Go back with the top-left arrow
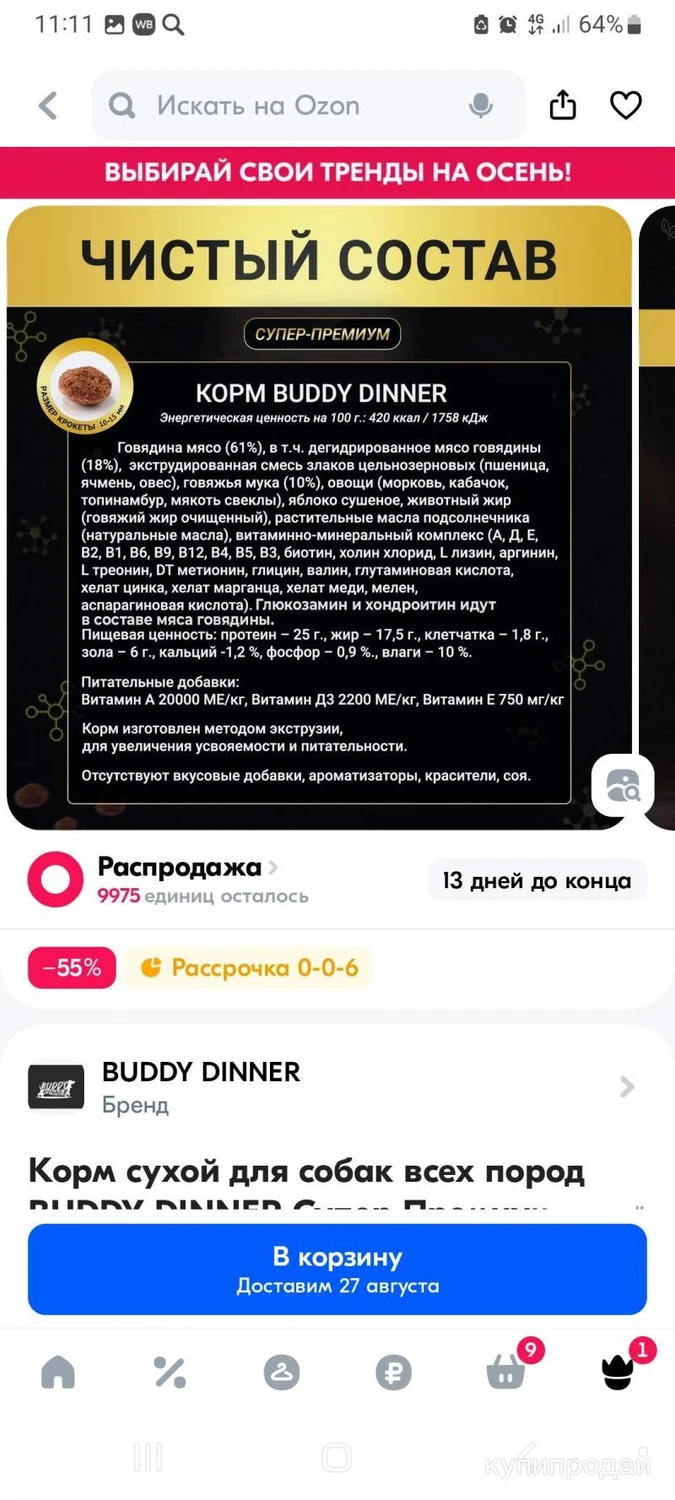 click(x=48, y=106)
